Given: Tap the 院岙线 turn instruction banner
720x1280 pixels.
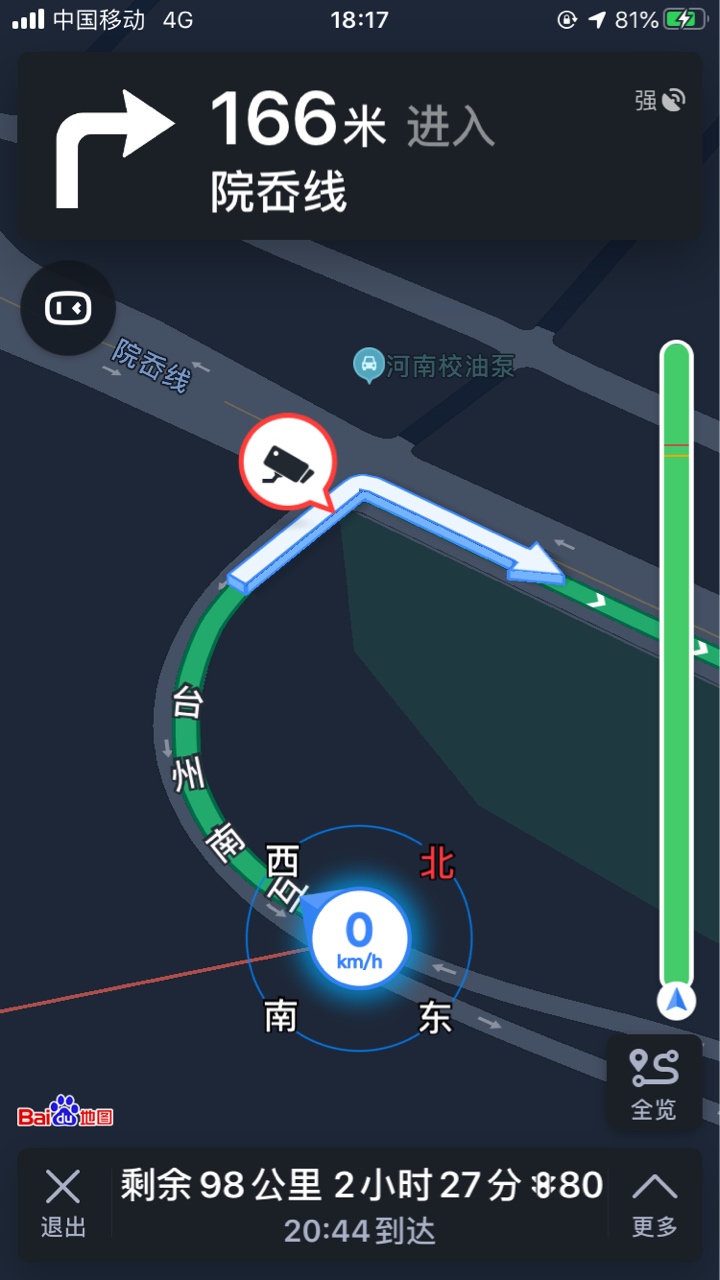Looking at the screenshot, I should pyautogui.click(x=360, y=147).
